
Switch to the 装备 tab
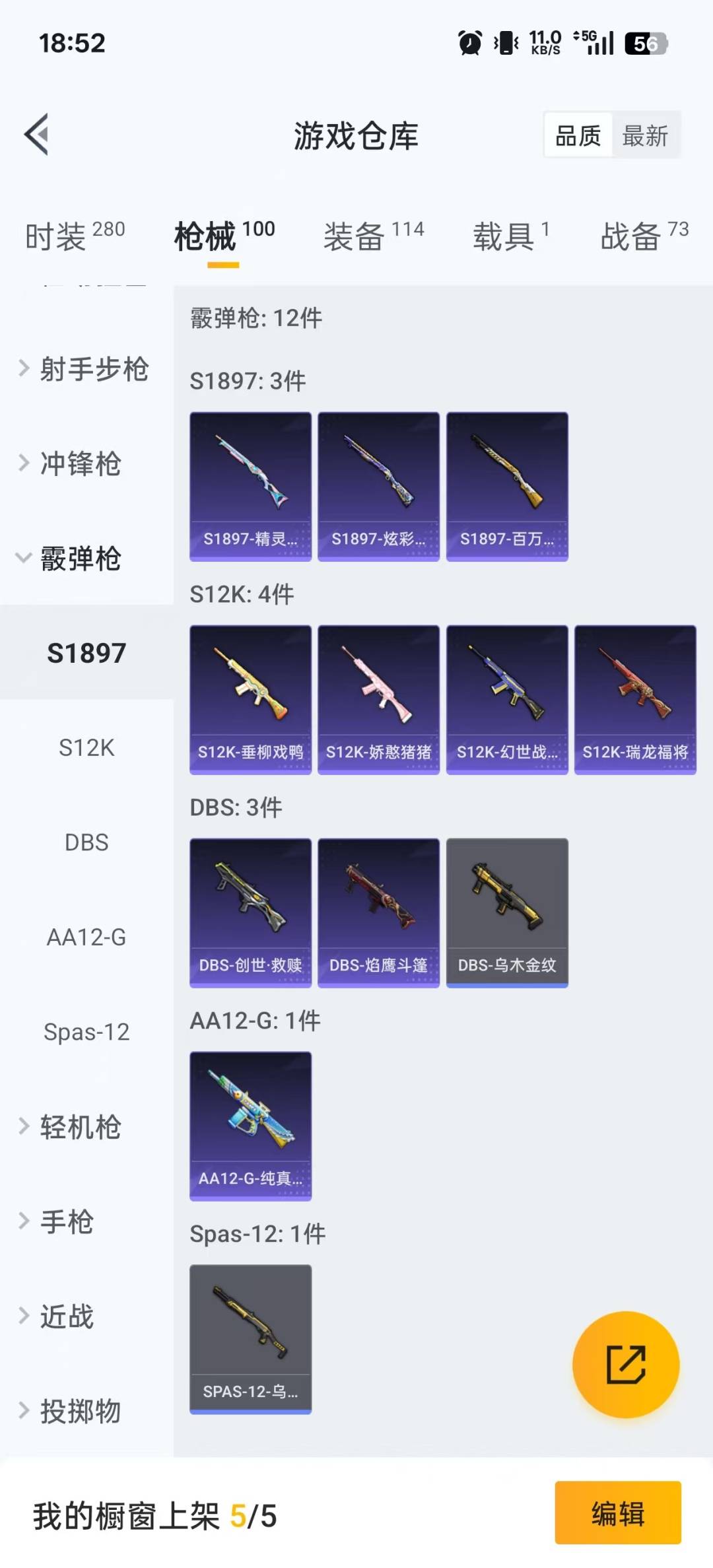[373, 236]
